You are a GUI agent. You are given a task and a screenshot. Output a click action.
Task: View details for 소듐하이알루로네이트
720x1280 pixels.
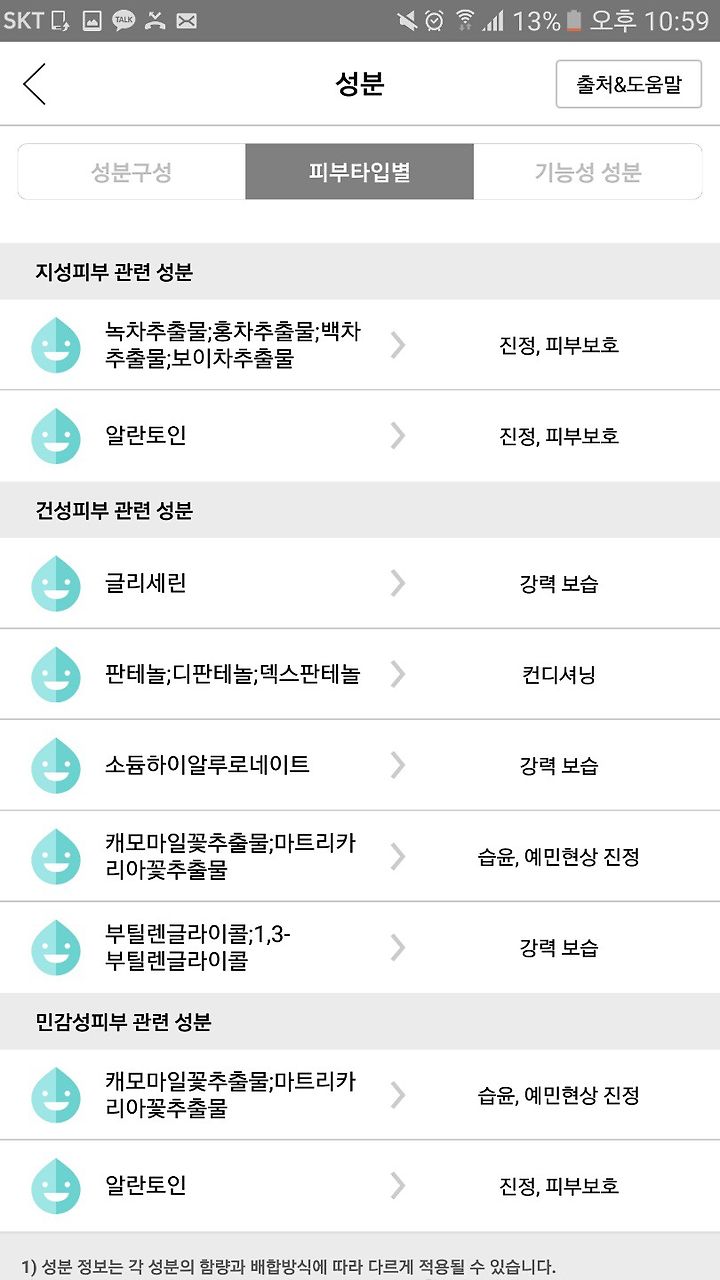coord(360,765)
